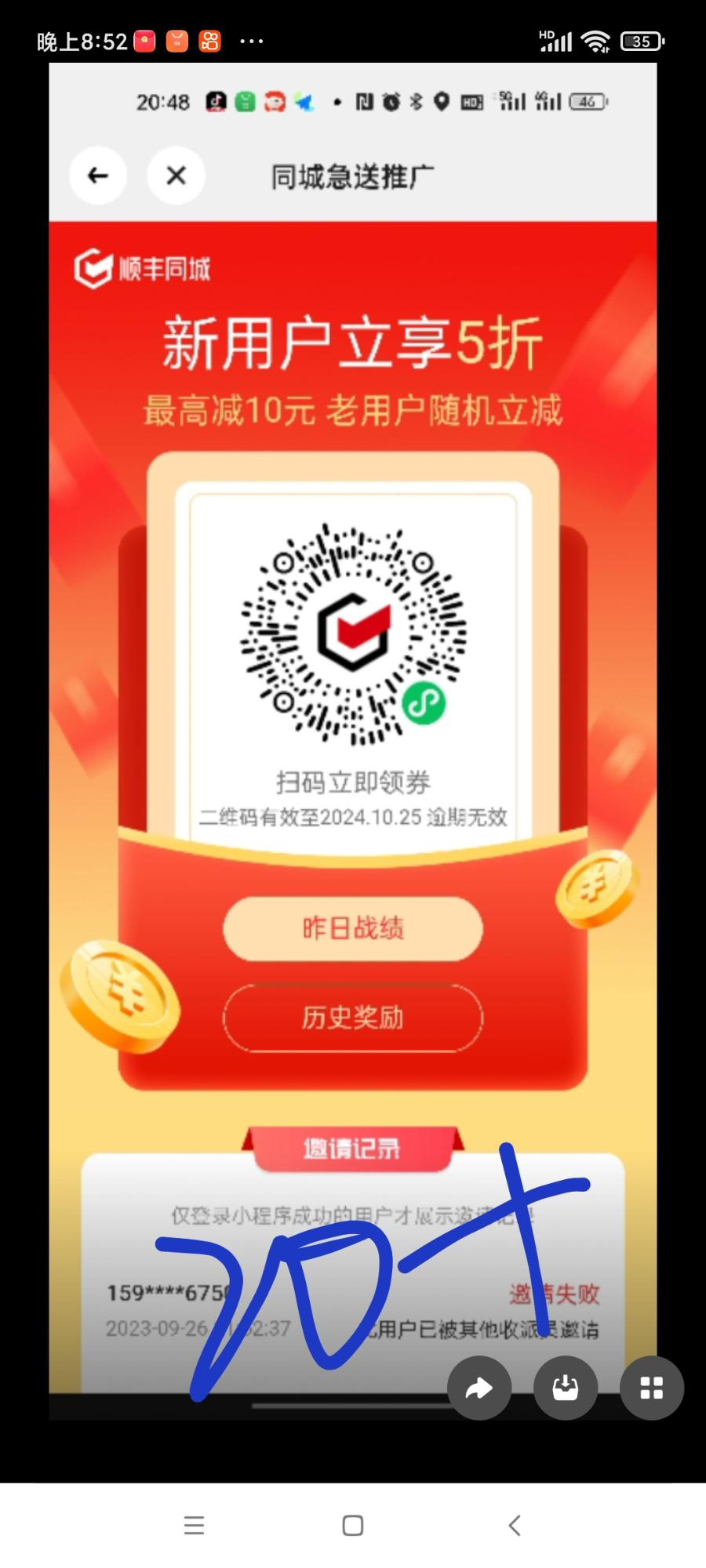This screenshot has width=706, height=1568.
Task: Open recent apps from the navigation bar
Action: coord(194,1525)
